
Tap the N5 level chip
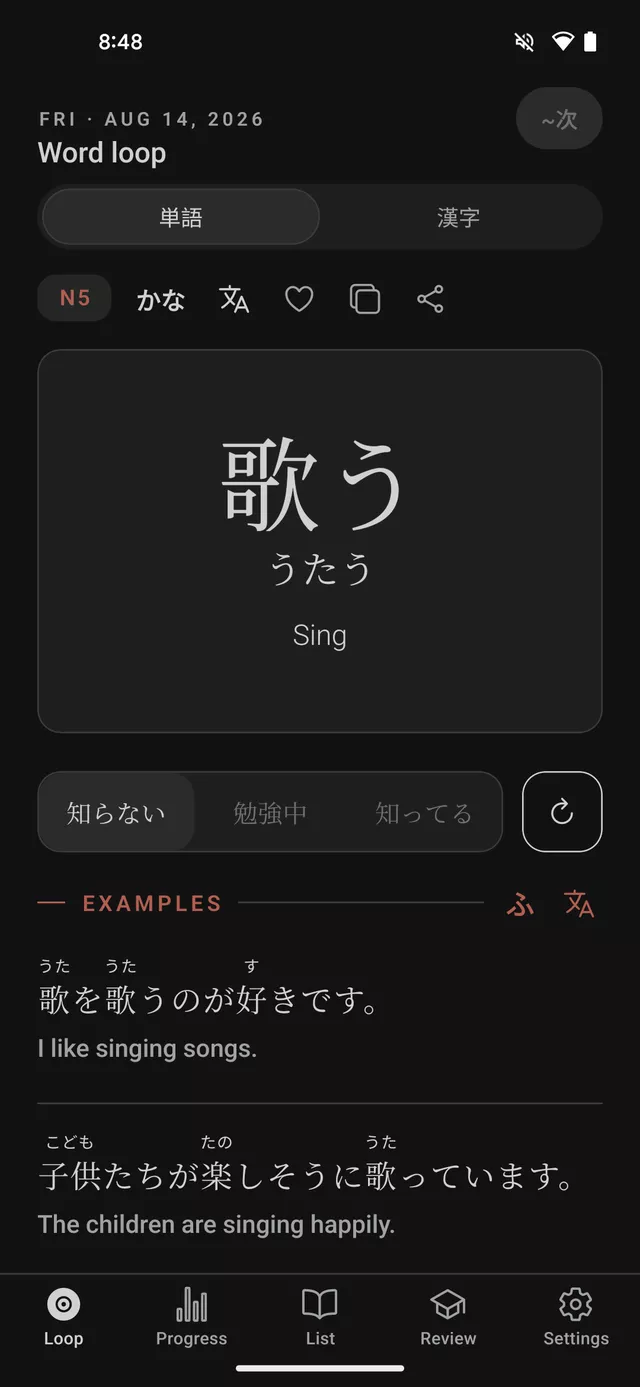pos(75,298)
